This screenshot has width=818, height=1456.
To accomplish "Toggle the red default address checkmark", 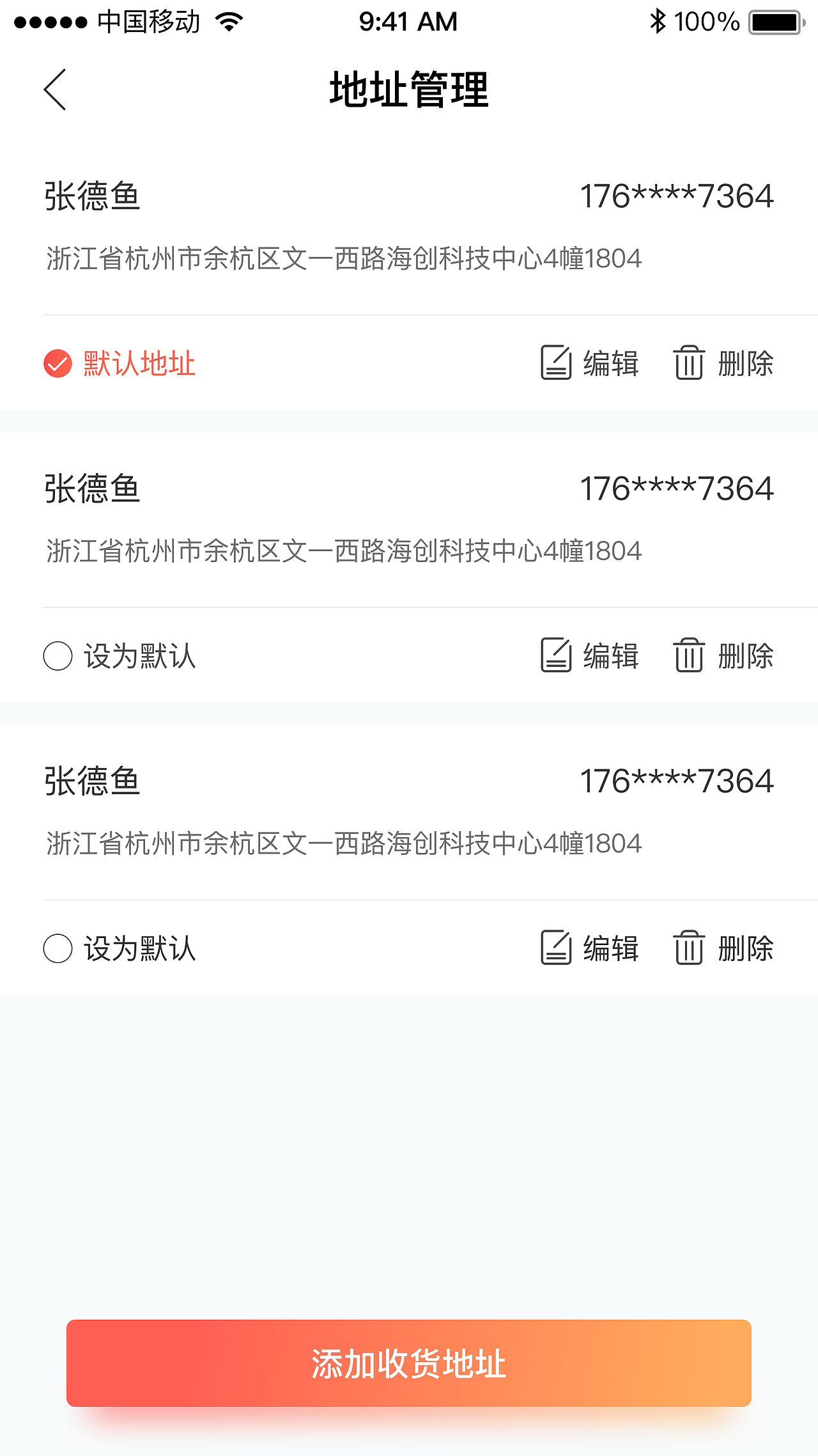I will (x=58, y=363).
